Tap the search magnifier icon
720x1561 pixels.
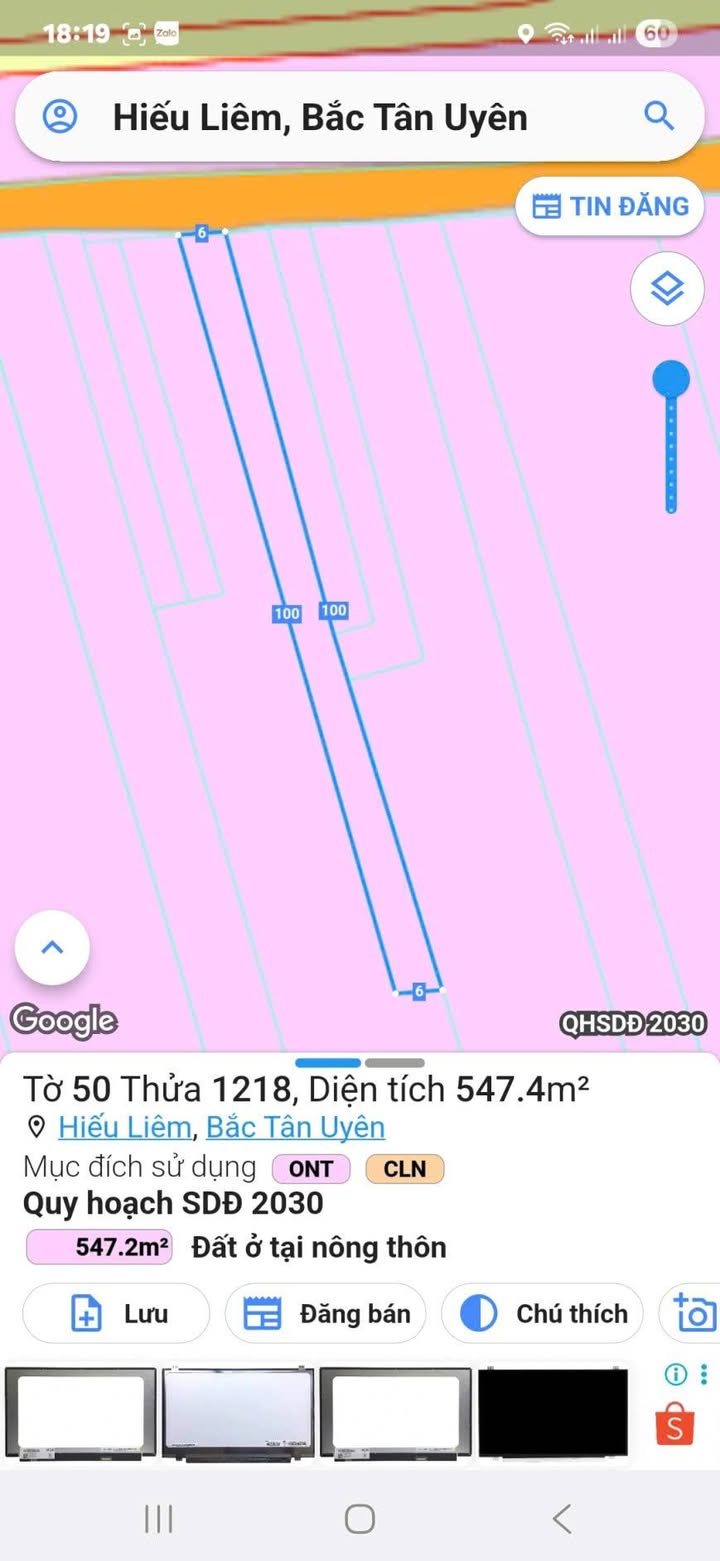[658, 116]
